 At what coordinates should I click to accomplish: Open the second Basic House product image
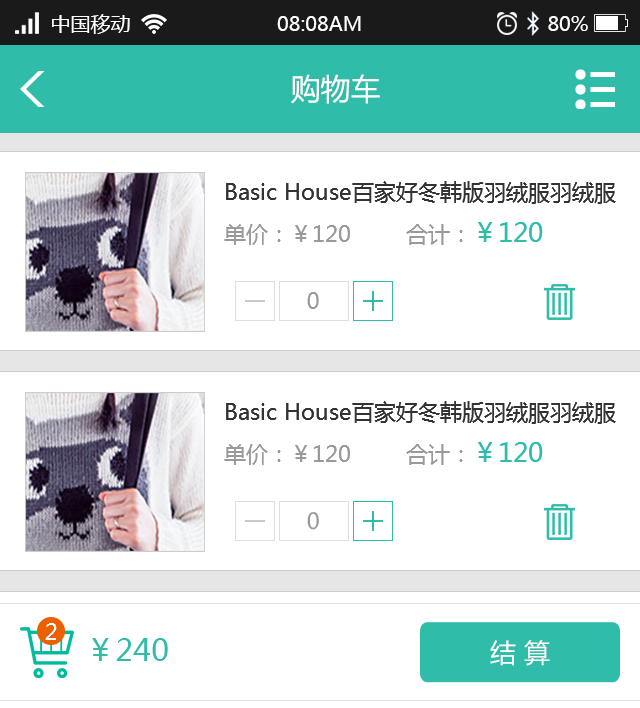[x=115, y=472]
